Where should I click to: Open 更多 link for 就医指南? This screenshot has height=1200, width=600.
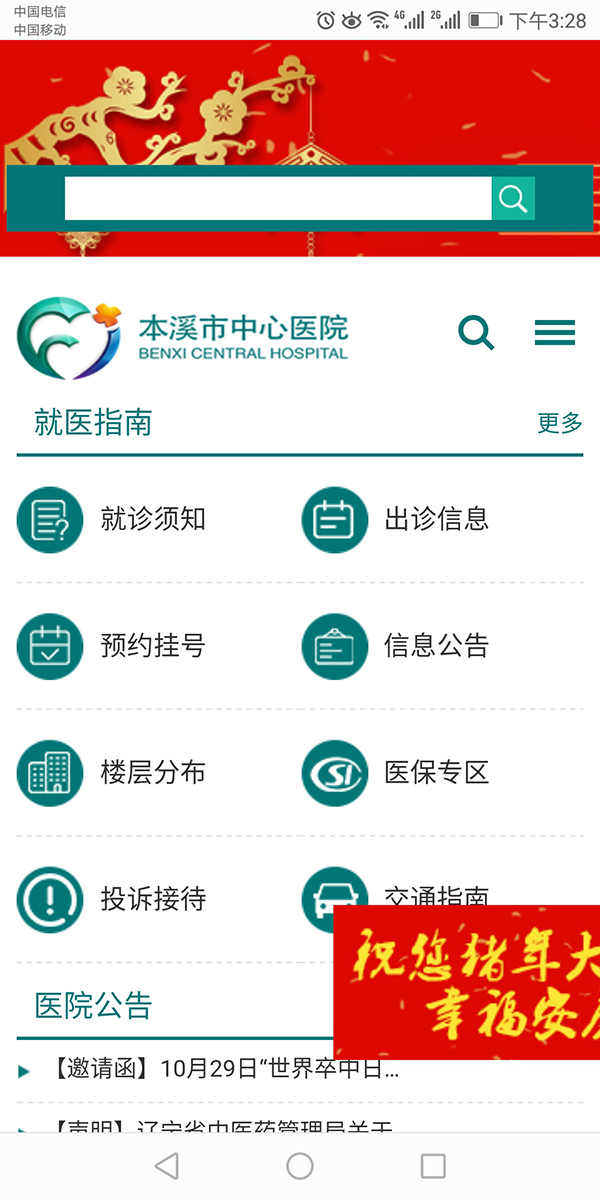click(559, 423)
